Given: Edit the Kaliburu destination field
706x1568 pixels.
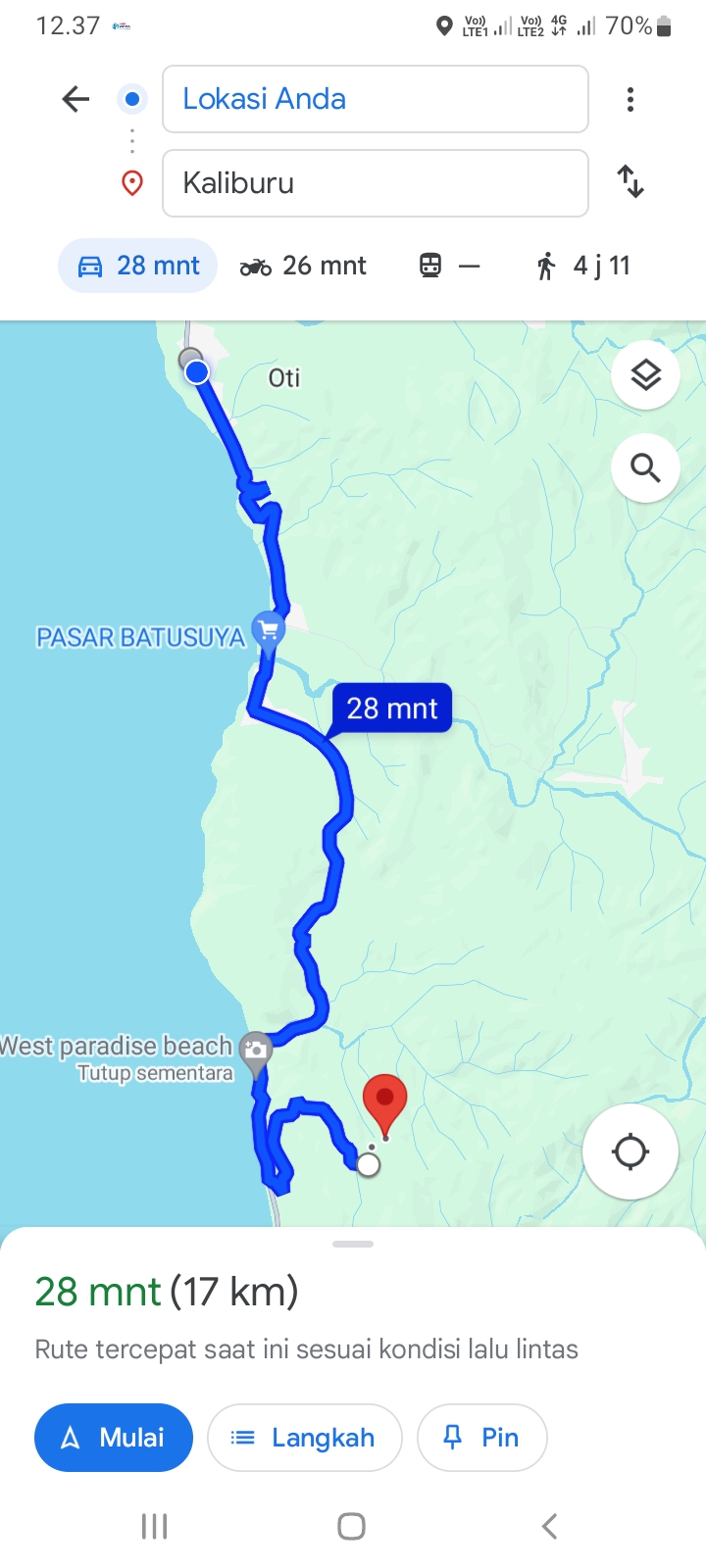Looking at the screenshot, I should (375, 183).
